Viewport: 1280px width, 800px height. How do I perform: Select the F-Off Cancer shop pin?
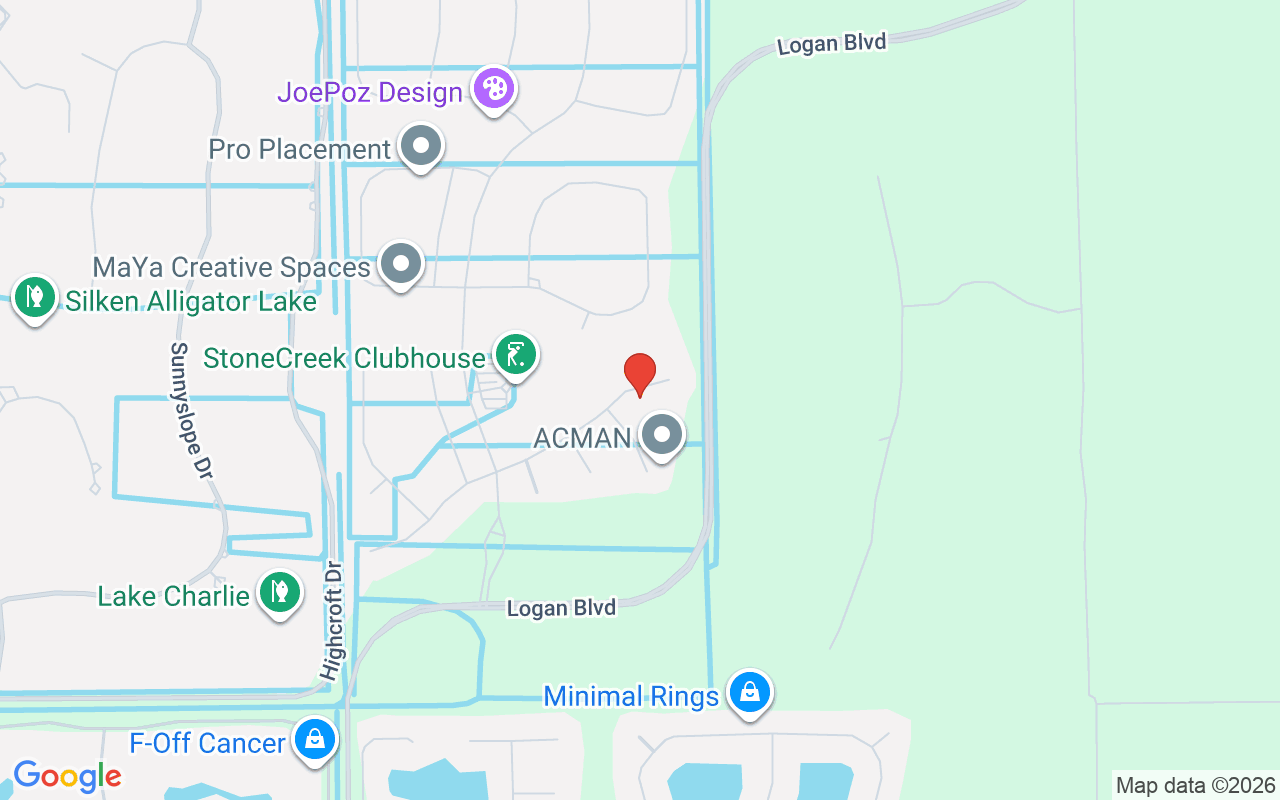[316, 741]
